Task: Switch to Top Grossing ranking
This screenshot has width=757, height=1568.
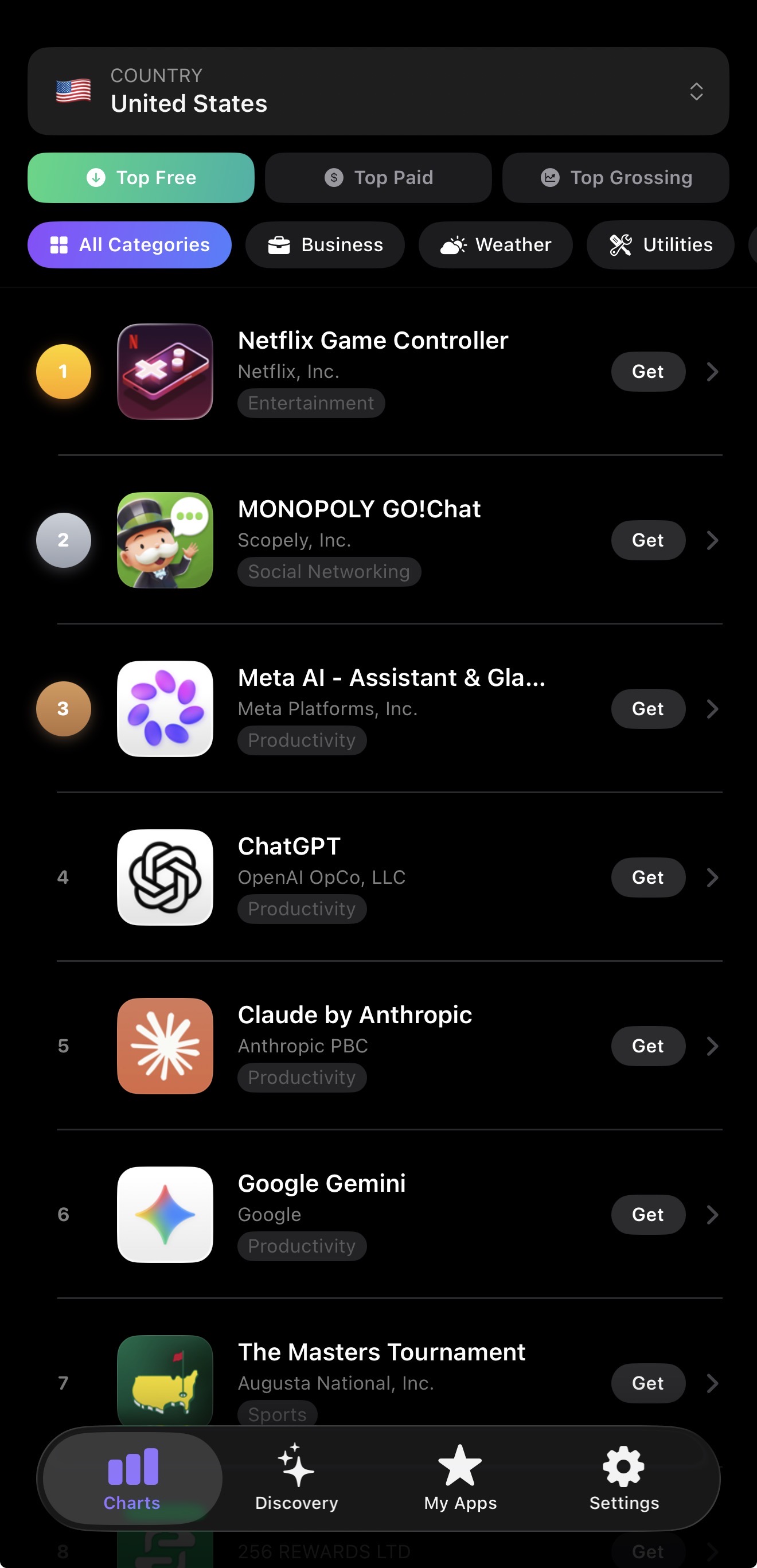Action: [x=615, y=178]
